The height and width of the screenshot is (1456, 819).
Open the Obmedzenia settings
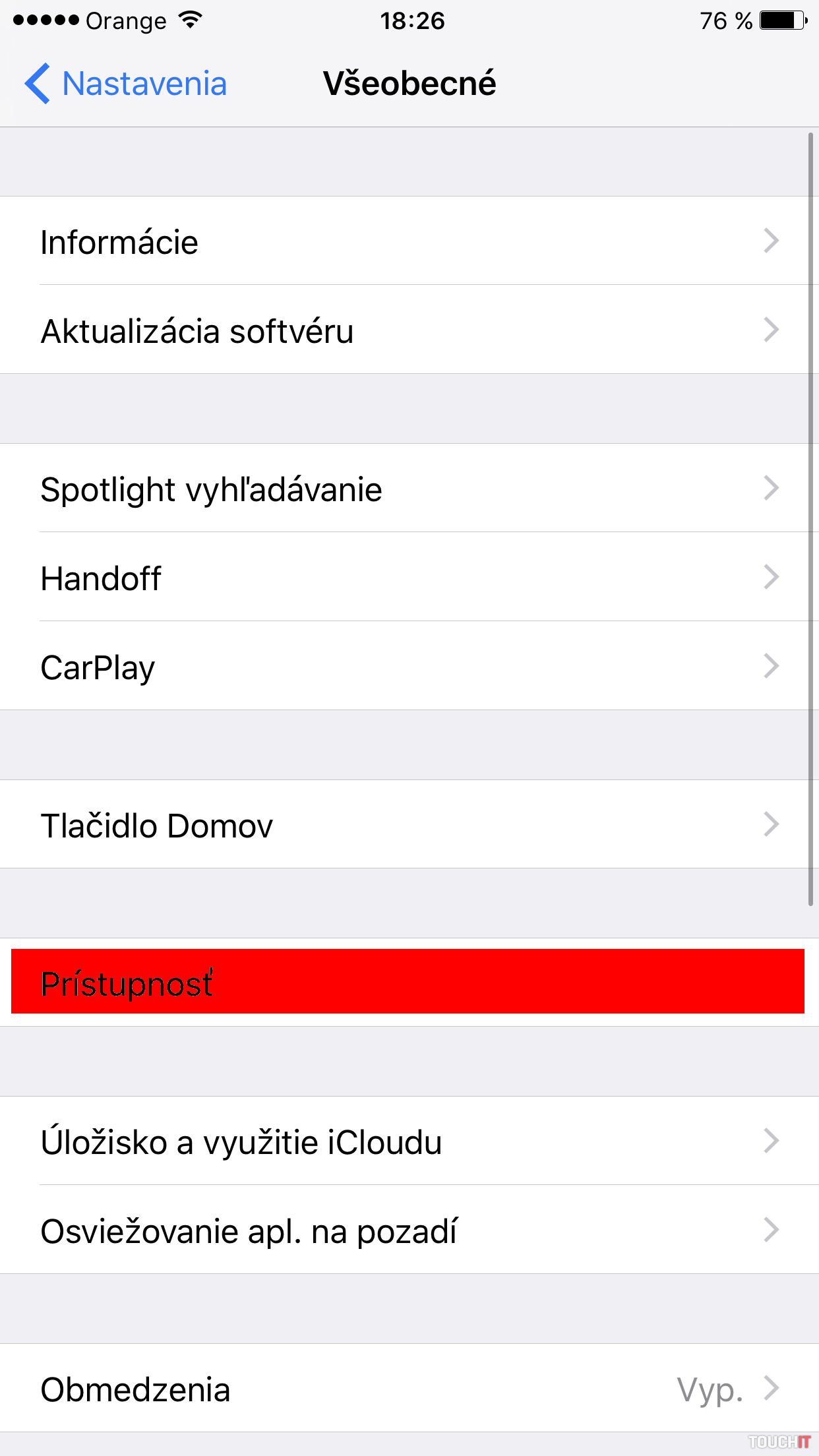click(x=409, y=1389)
